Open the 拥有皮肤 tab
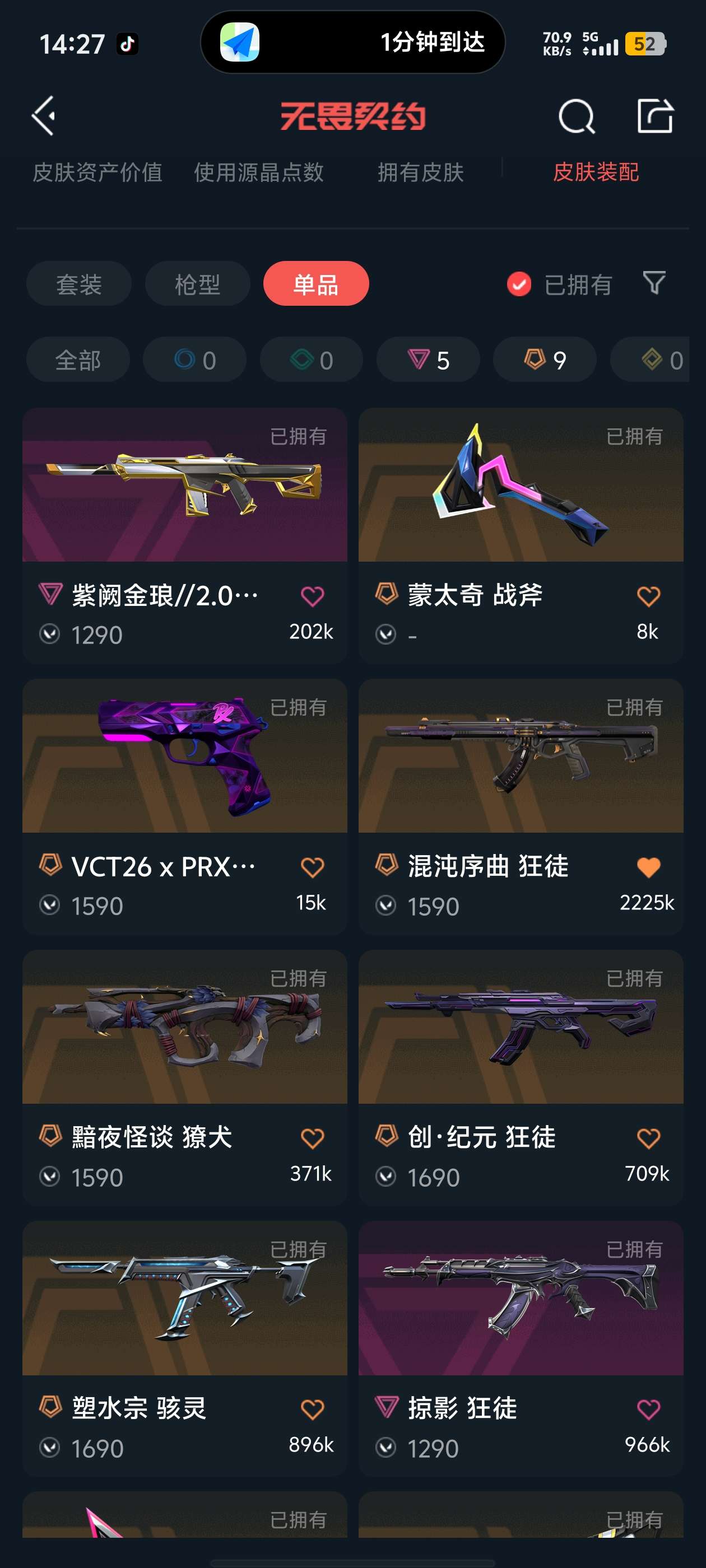706x1568 pixels. tap(420, 172)
